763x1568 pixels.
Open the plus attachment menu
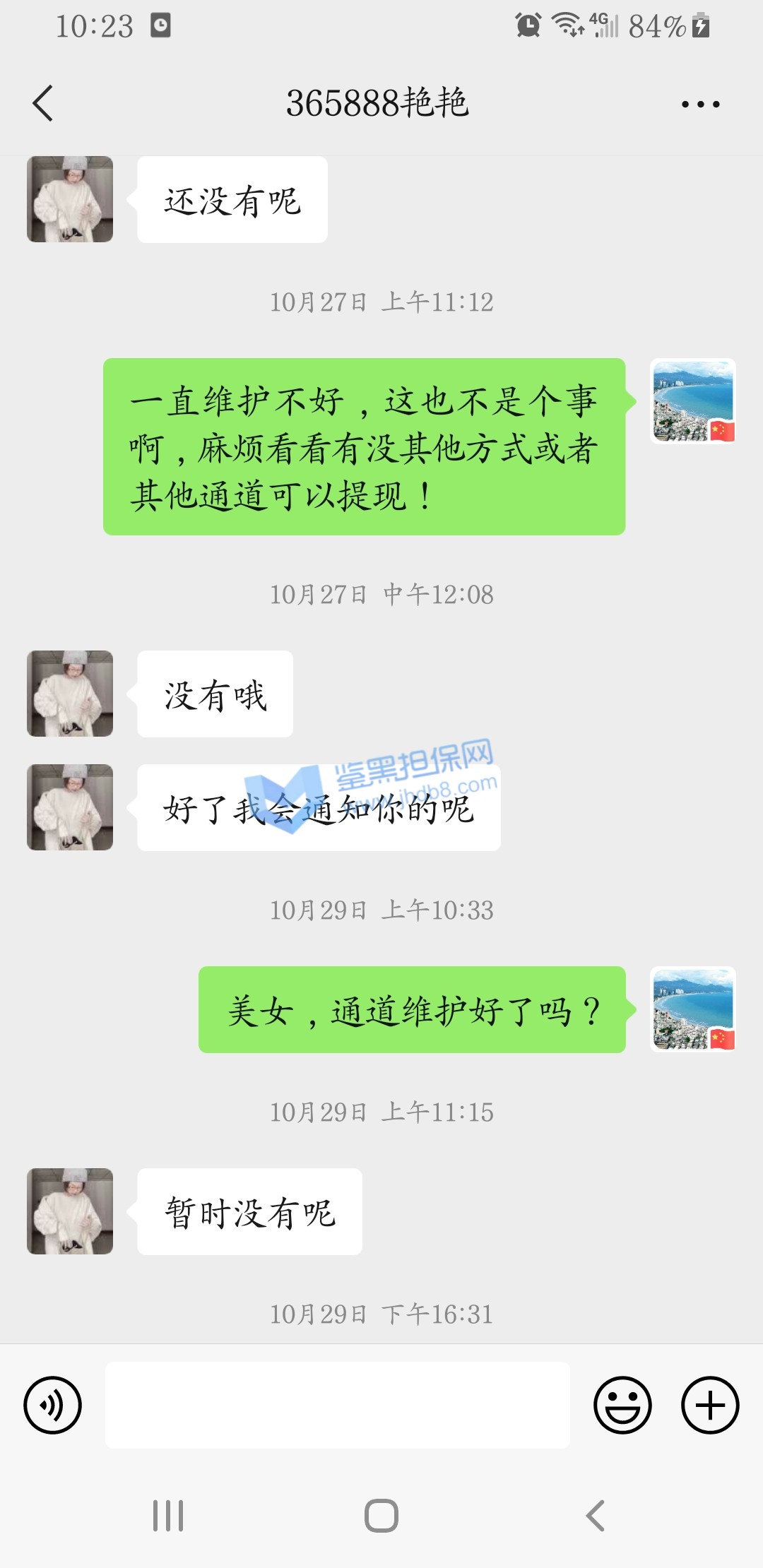pyautogui.click(x=709, y=1405)
